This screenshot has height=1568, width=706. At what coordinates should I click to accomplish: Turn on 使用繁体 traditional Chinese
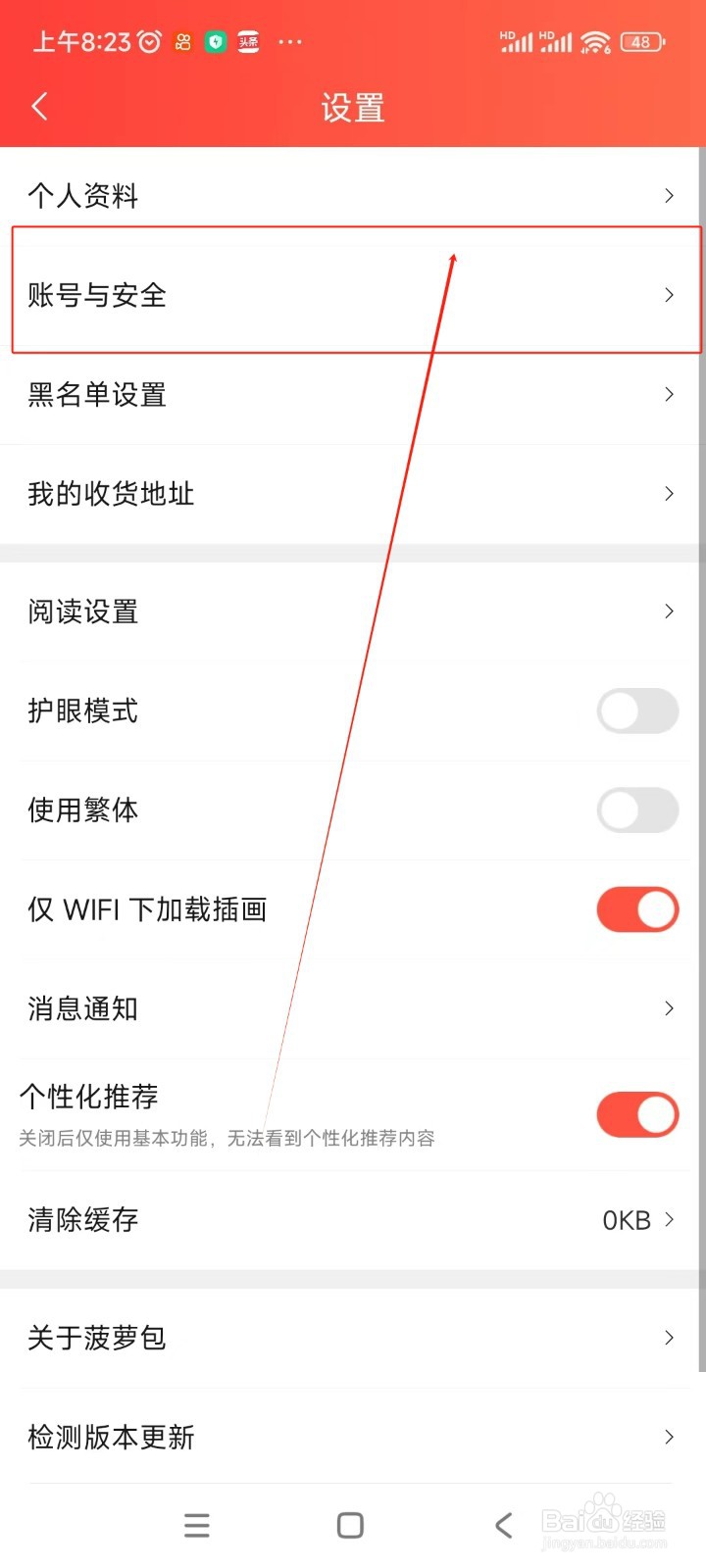tap(637, 810)
